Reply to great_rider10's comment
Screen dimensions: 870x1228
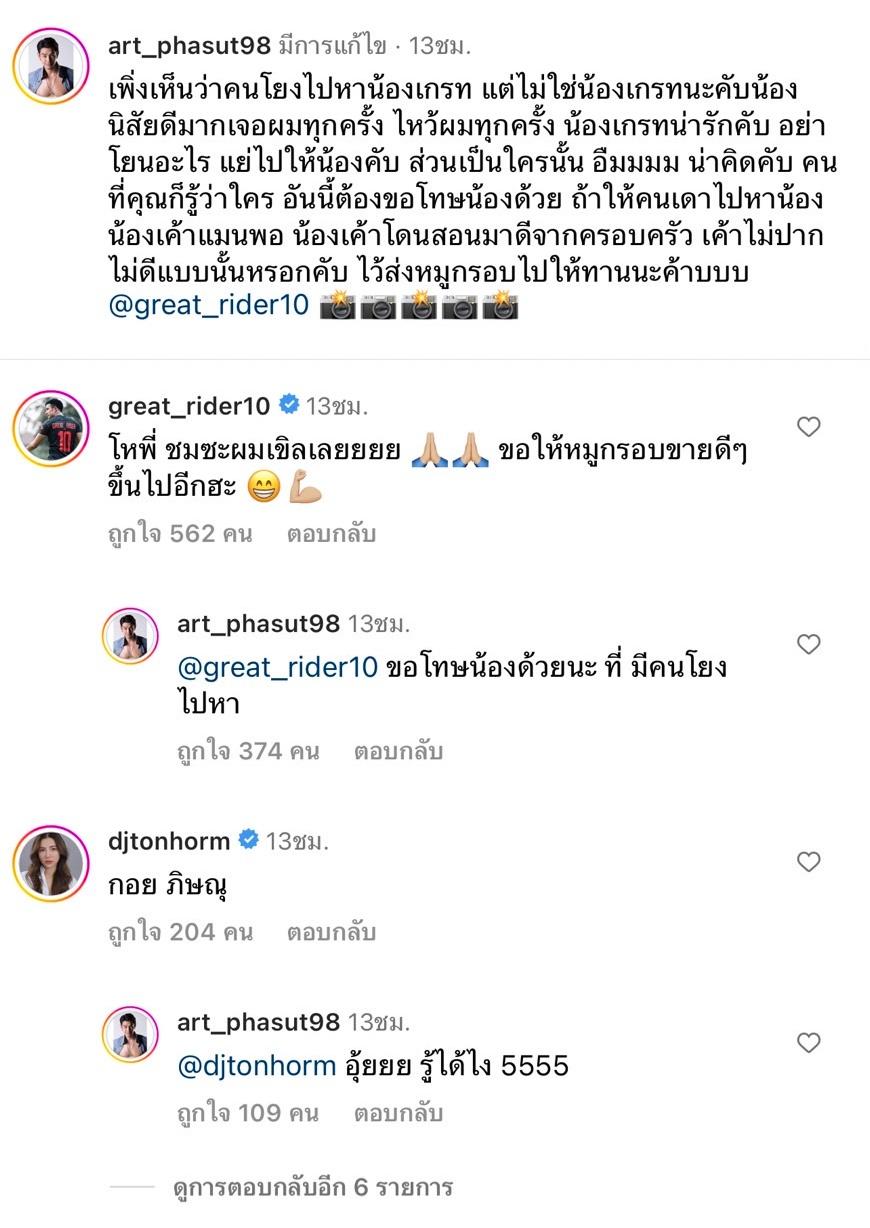pos(331,534)
